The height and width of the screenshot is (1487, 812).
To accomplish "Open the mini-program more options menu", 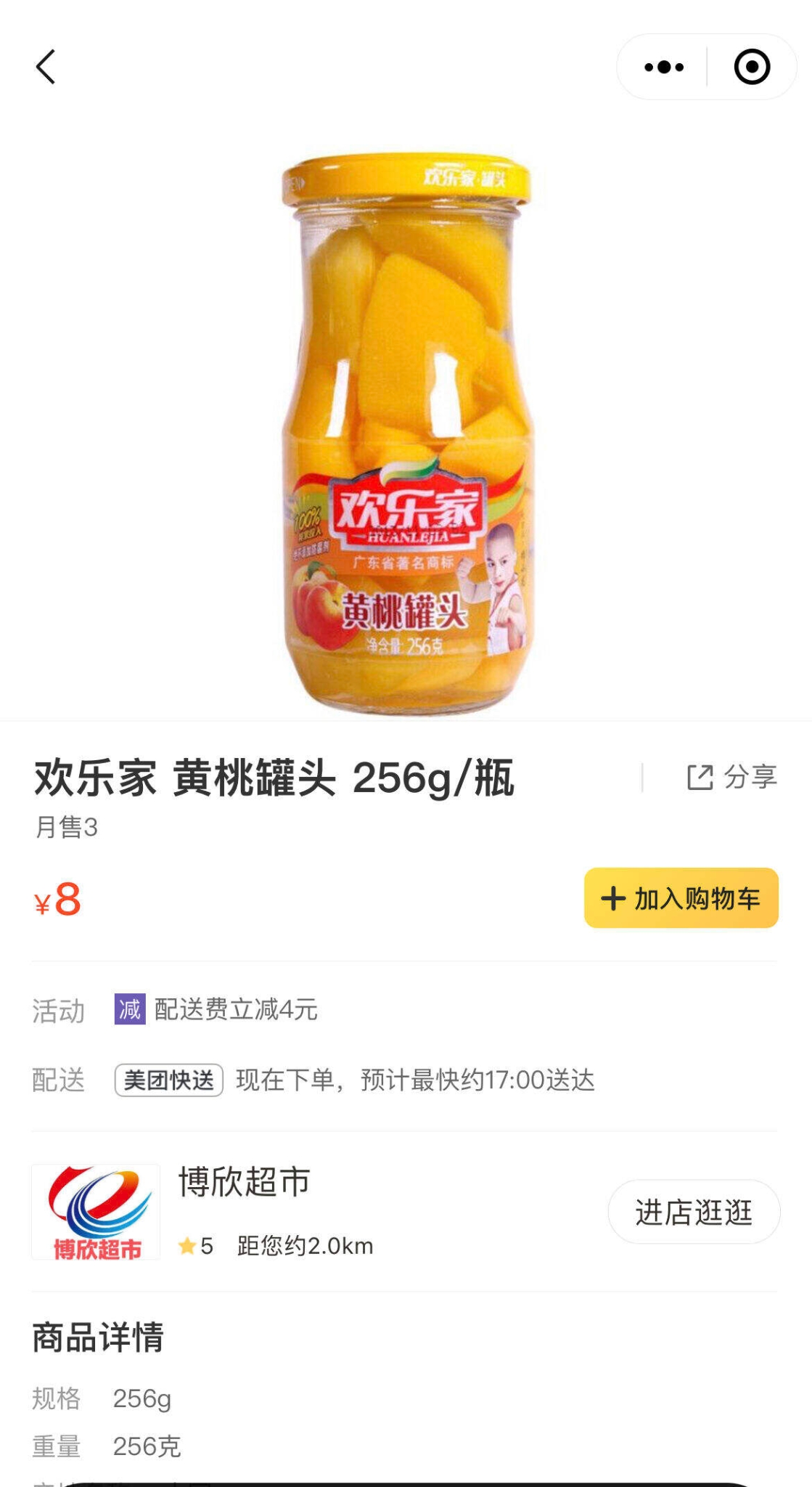I will tap(663, 67).
